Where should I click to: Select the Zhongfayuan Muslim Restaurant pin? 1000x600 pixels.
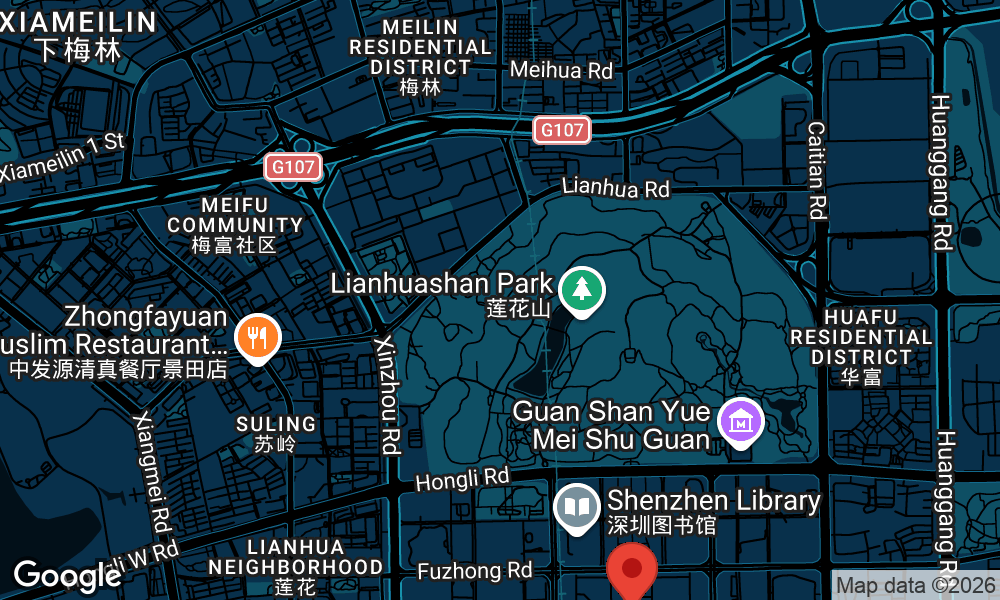pyautogui.click(x=258, y=336)
